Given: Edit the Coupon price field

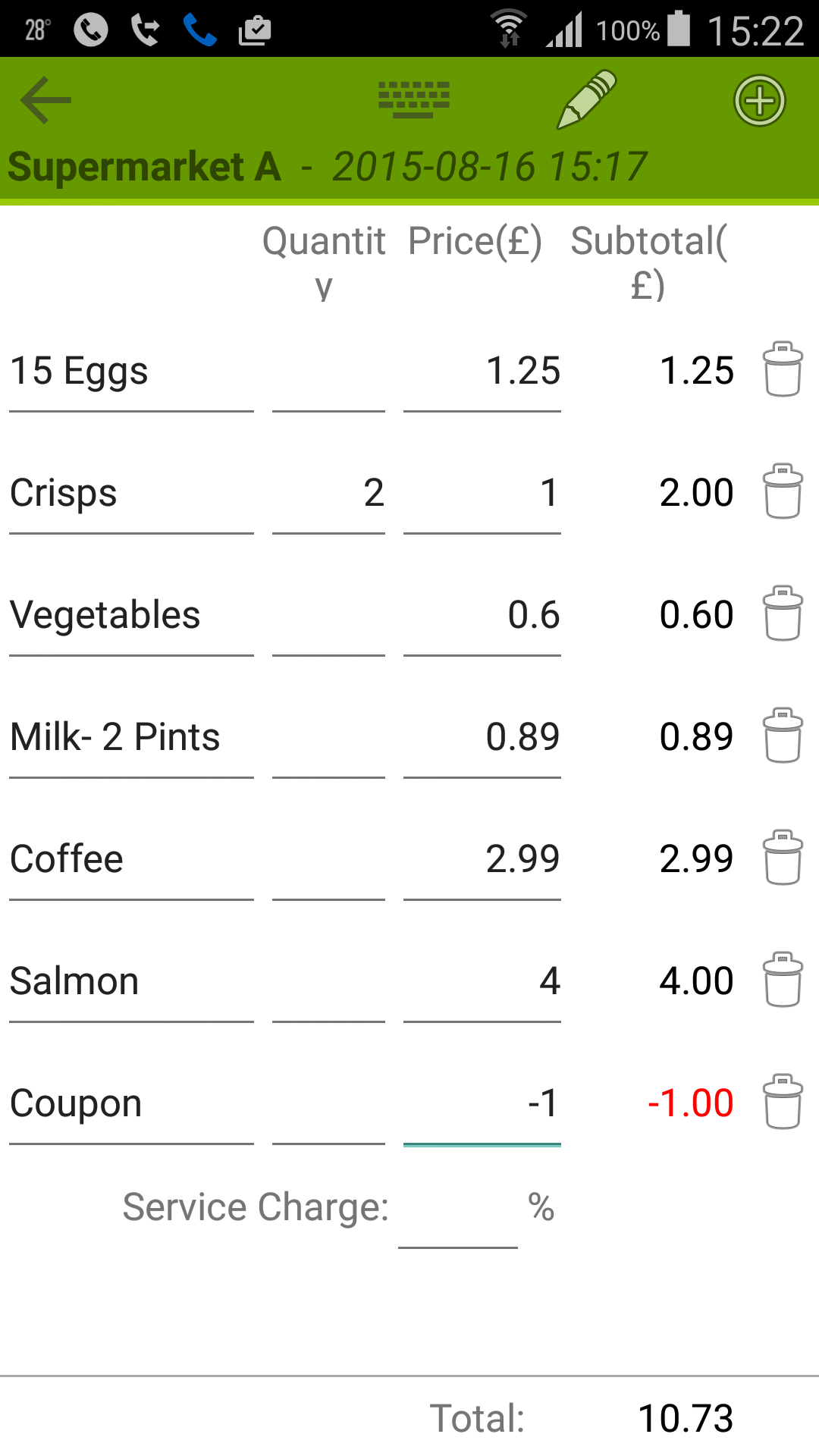Looking at the screenshot, I should pyautogui.click(x=483, y=1103).
